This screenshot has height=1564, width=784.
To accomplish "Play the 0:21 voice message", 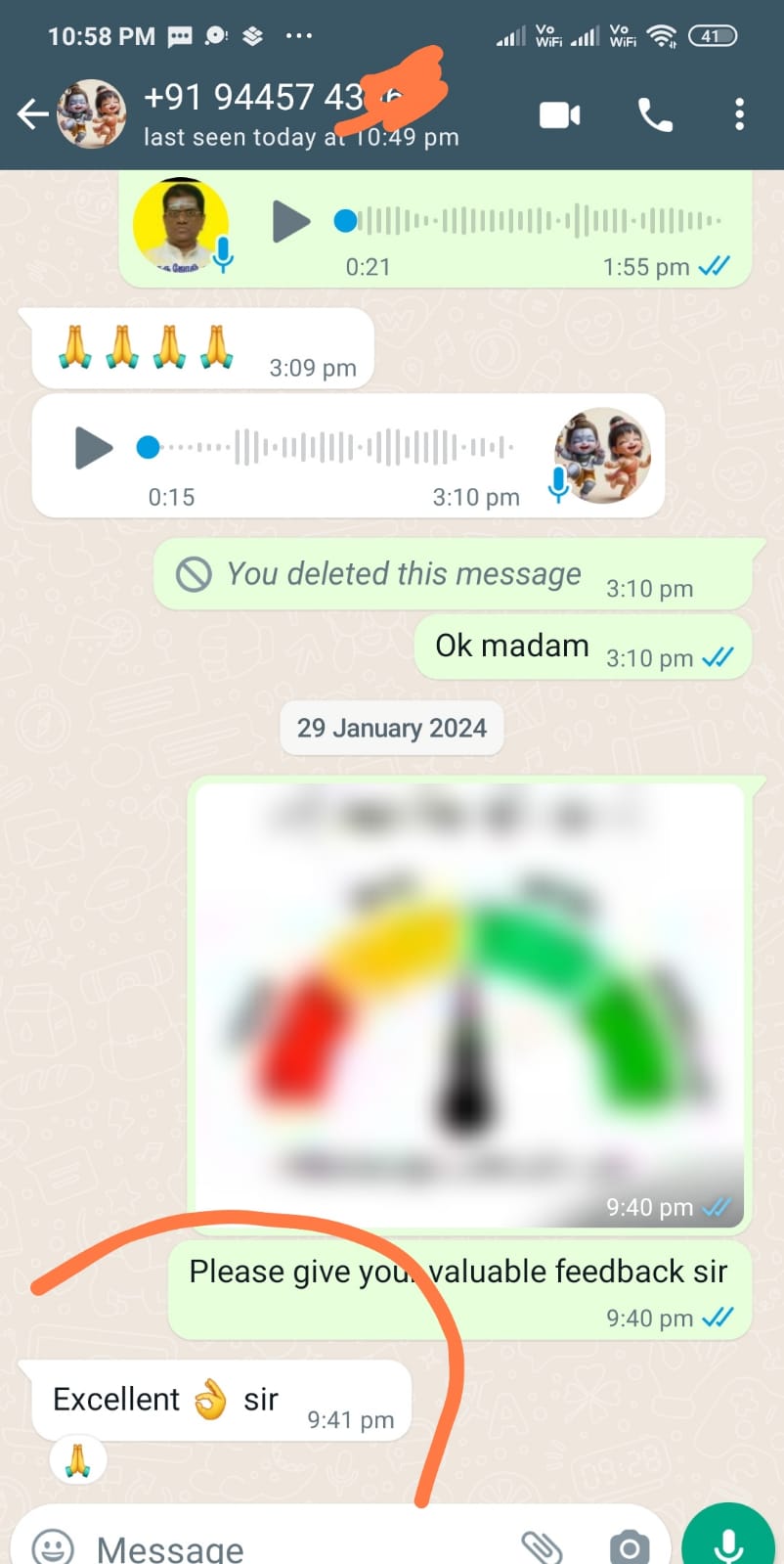I will coord(290,221).
